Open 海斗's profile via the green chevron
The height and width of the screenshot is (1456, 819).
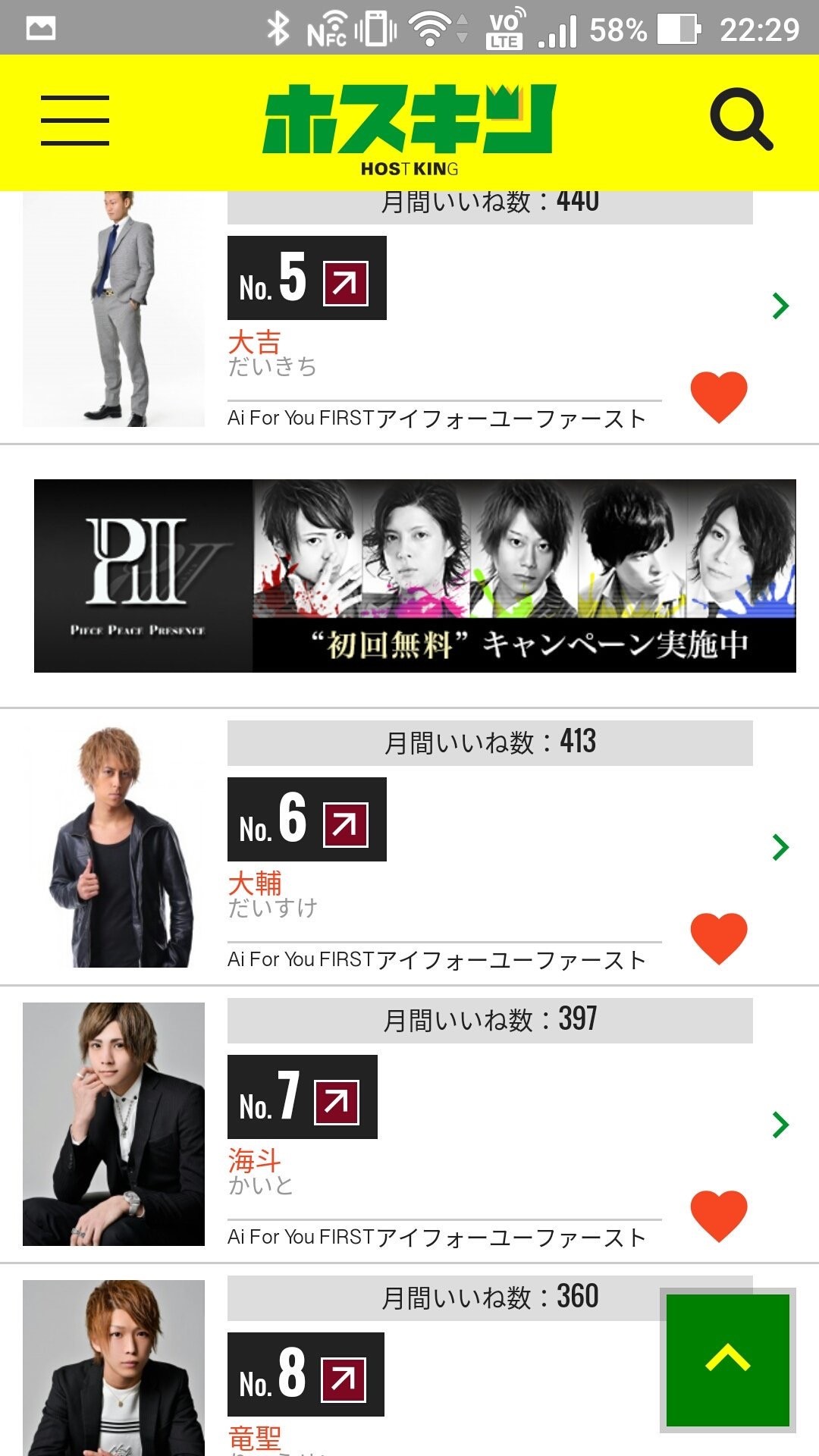(x=780, y=1125)
